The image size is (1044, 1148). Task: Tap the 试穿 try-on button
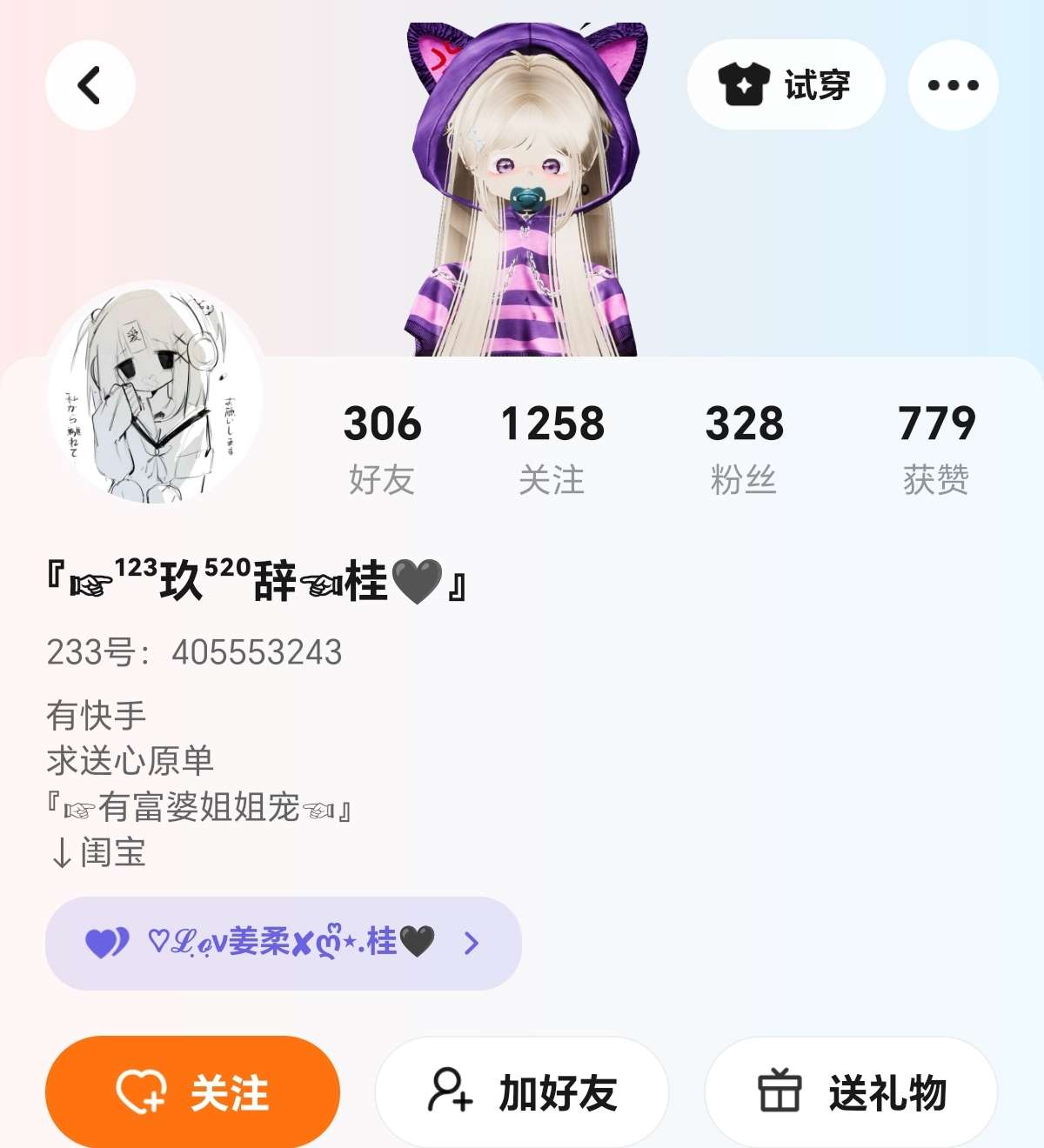(786, 85)
